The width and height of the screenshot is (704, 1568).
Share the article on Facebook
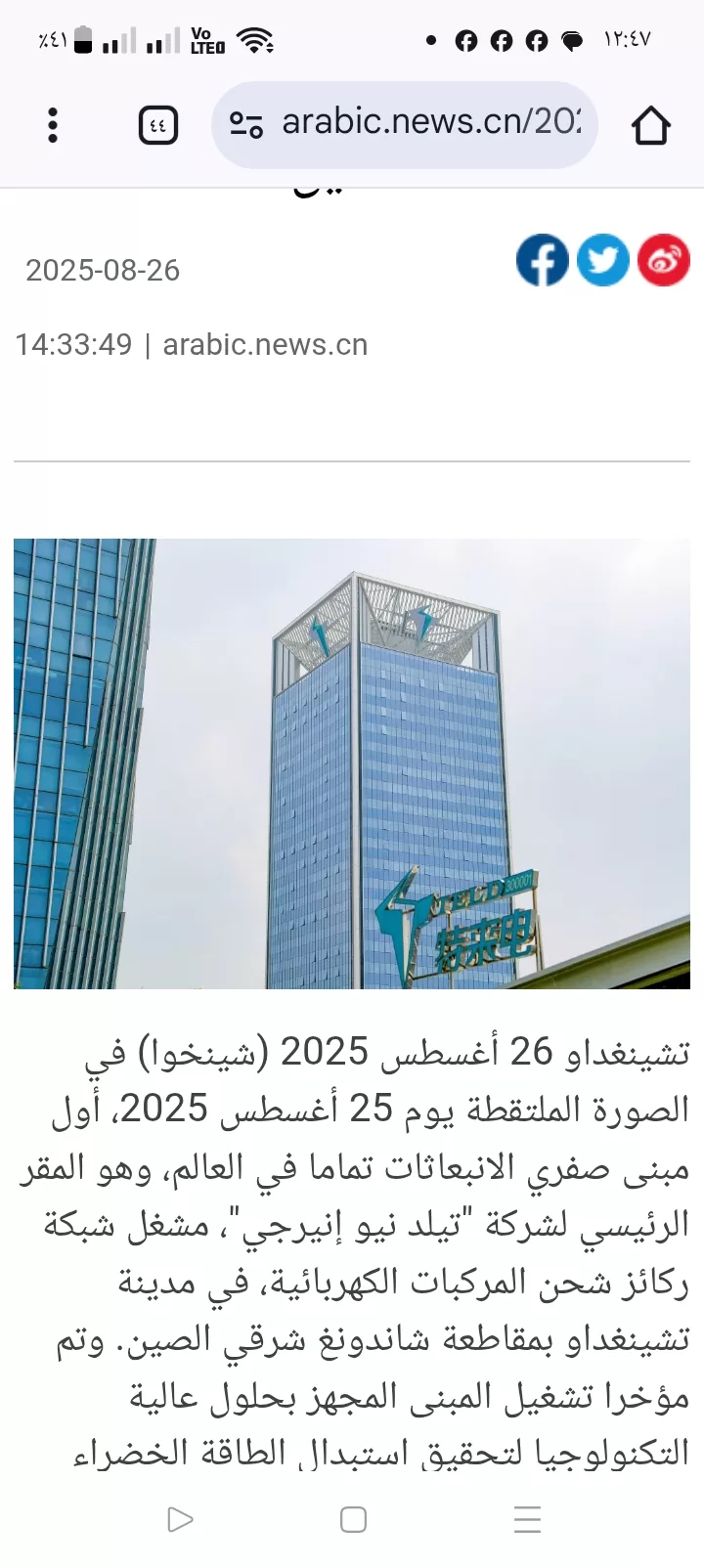pyautogui.click(x=543, y=260)
